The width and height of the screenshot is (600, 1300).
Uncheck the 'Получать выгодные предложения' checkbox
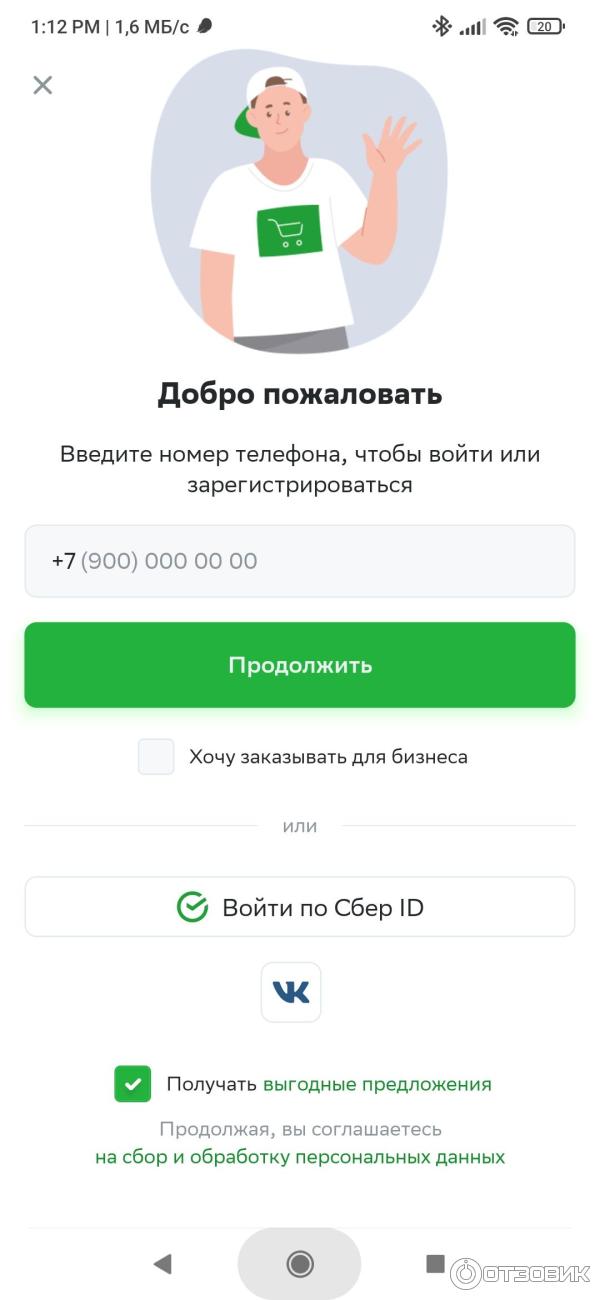click(132, 1084)
